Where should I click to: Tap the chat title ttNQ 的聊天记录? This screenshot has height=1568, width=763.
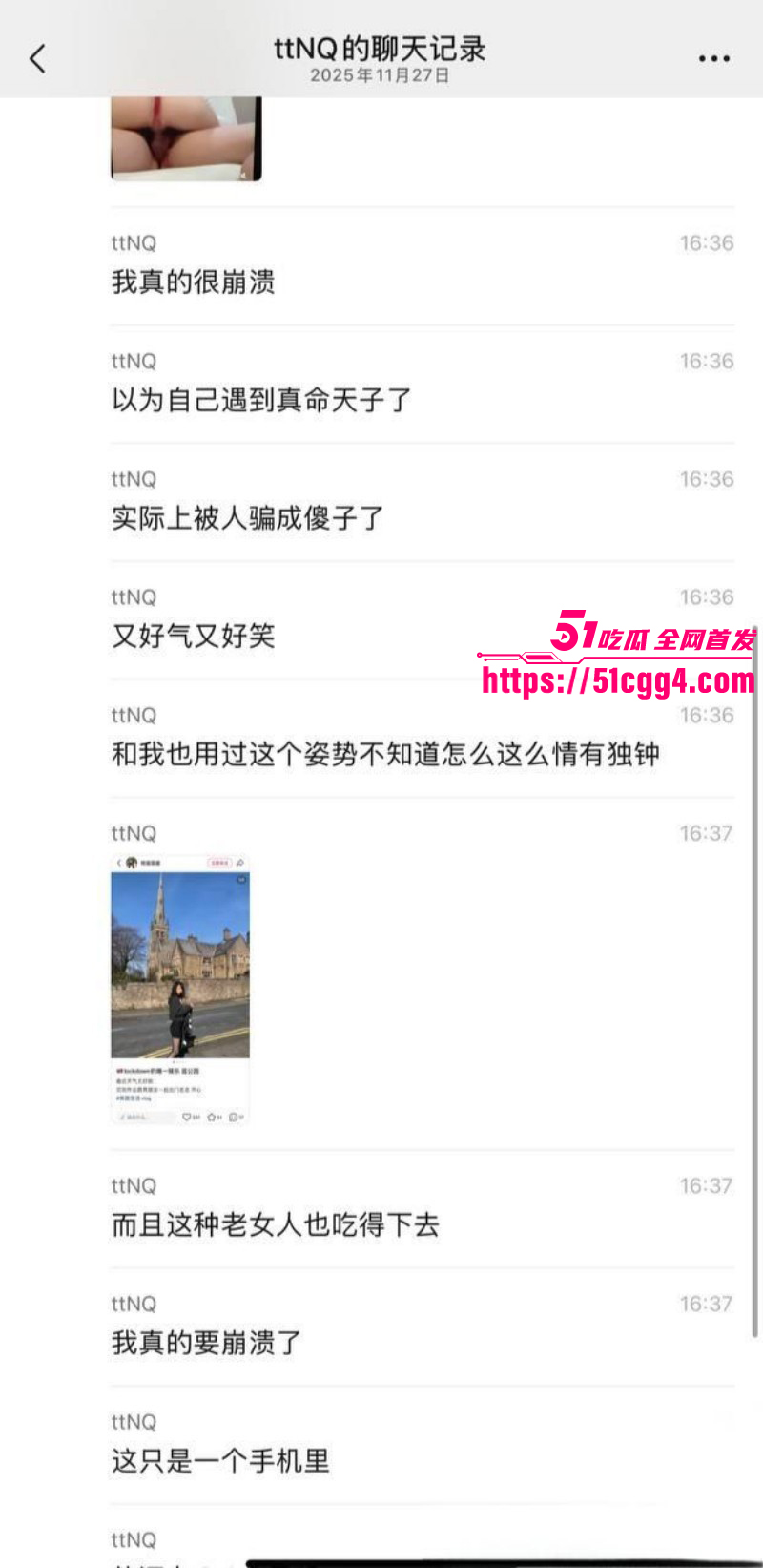point(381,50)
